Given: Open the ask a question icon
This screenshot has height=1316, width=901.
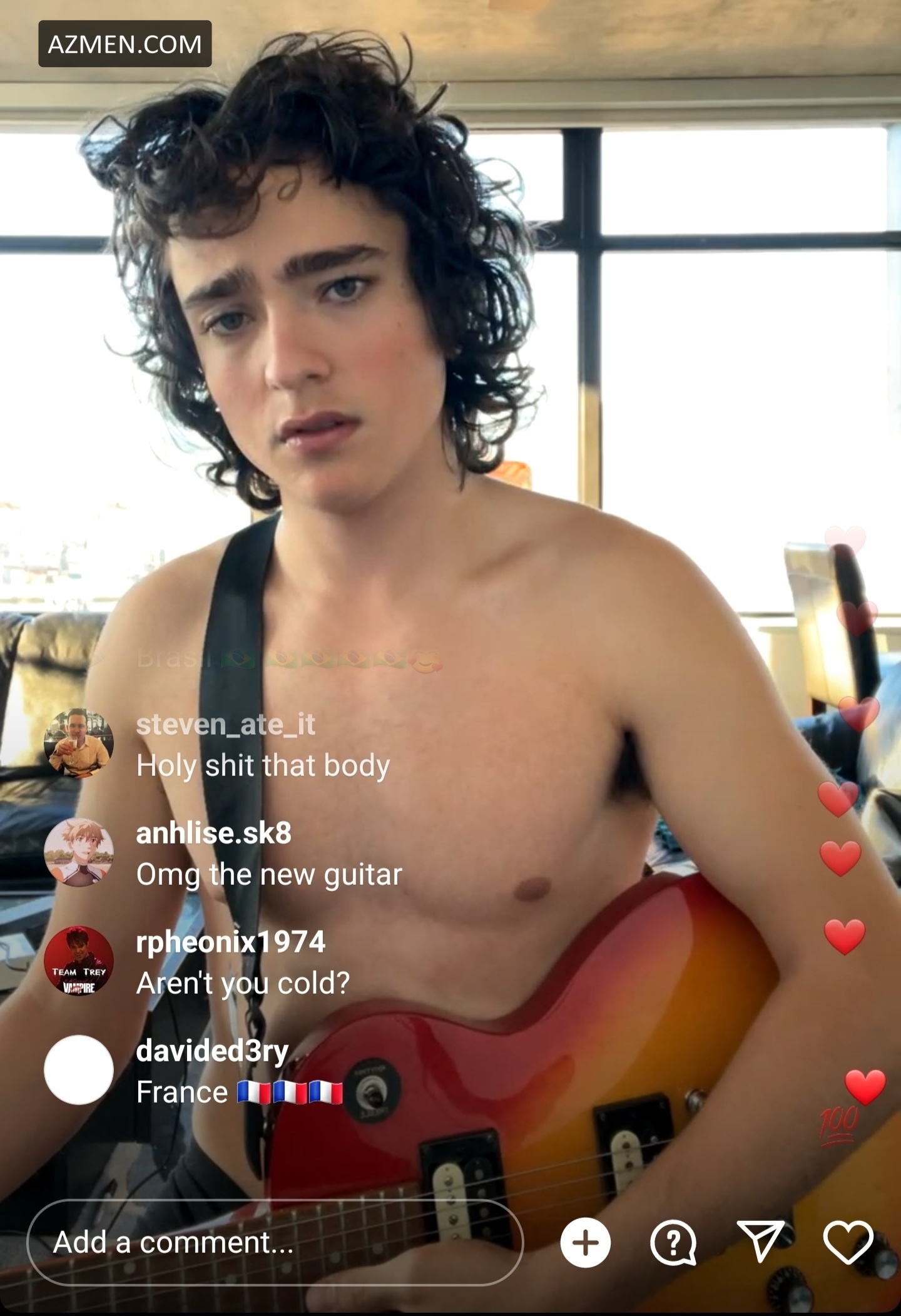Looking at the screenshot, I should coord(673,1242).
